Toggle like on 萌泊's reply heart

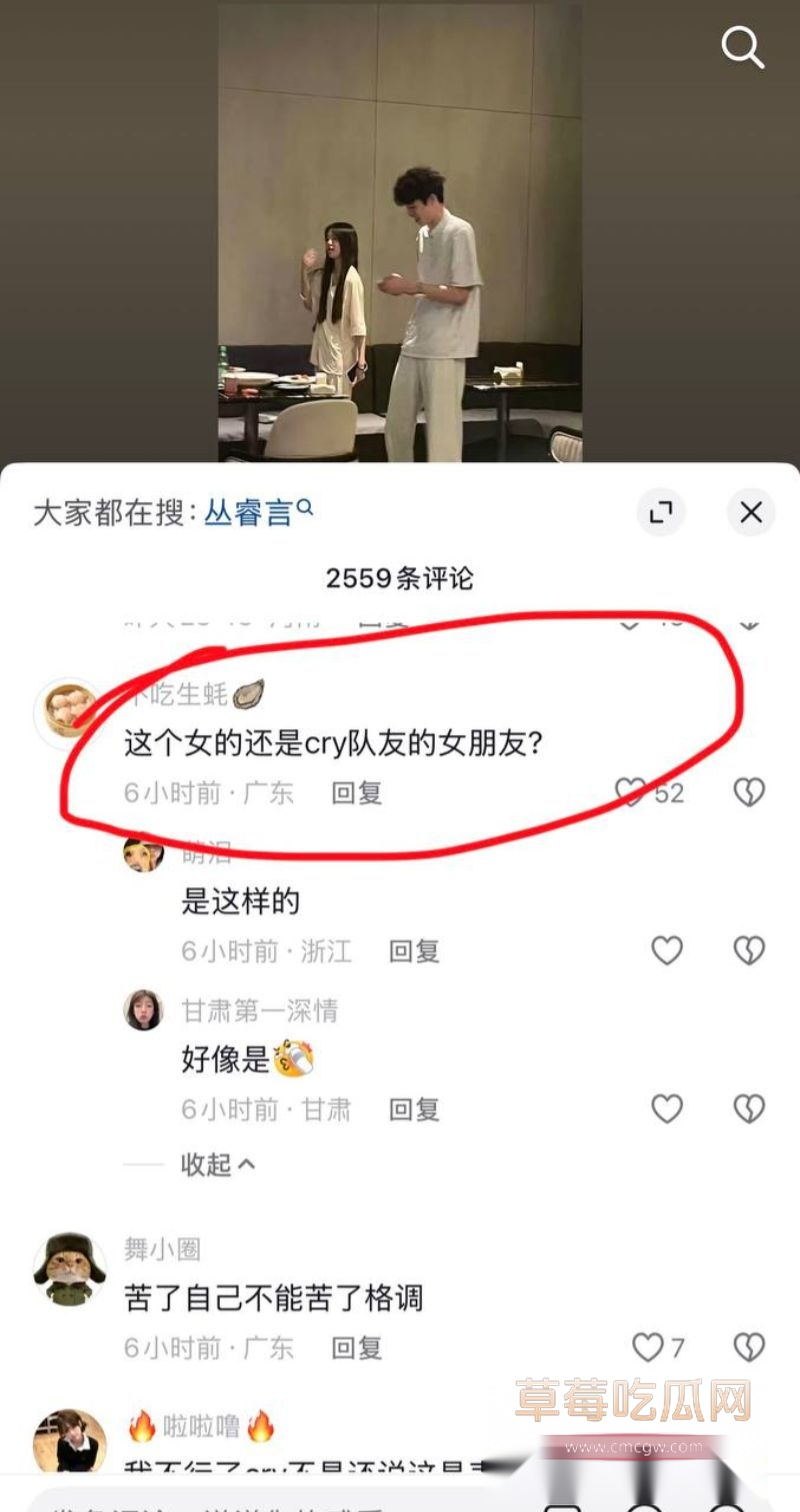666,951
